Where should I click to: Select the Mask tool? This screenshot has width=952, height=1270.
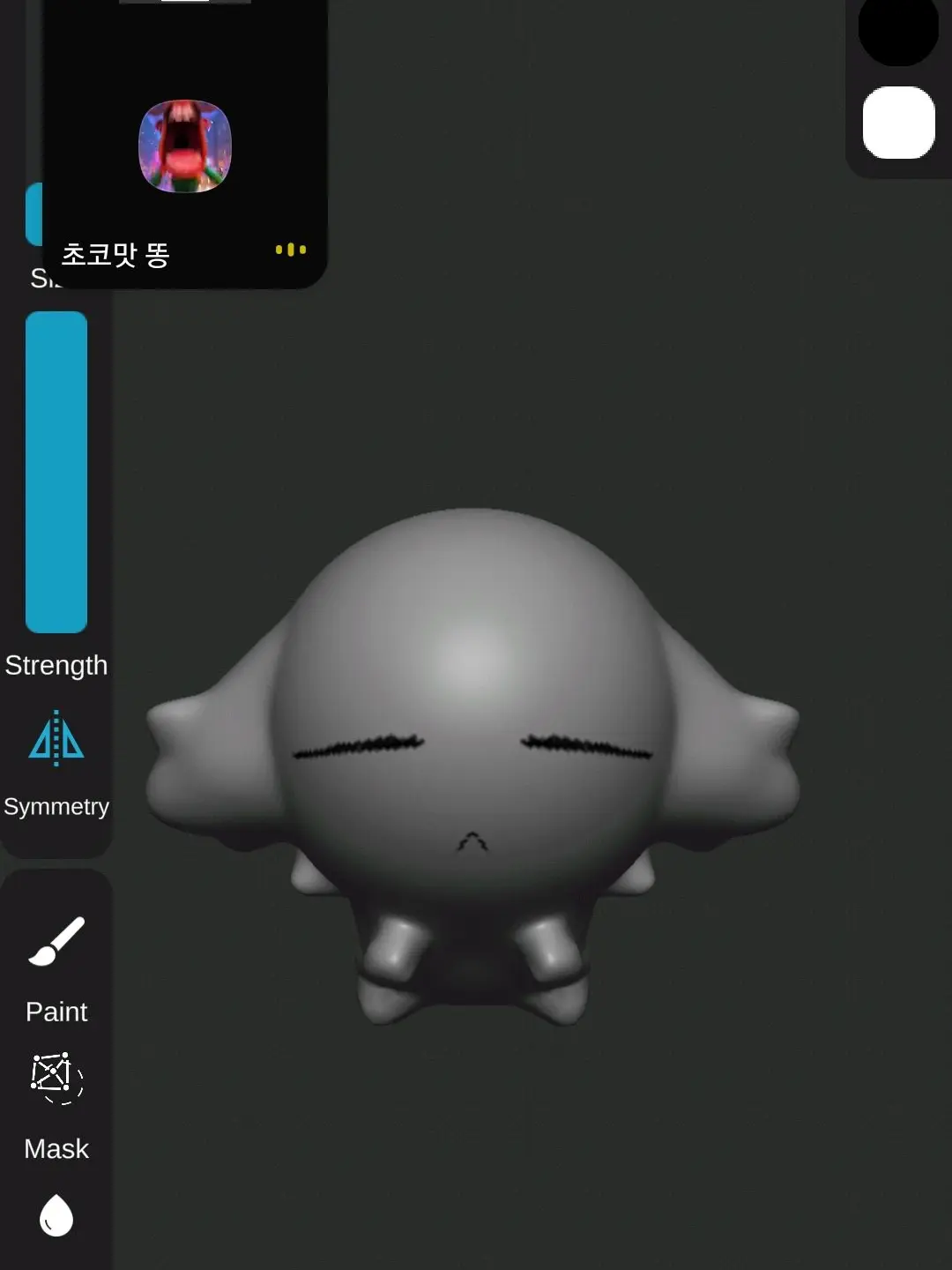[x=56, y=1078]
